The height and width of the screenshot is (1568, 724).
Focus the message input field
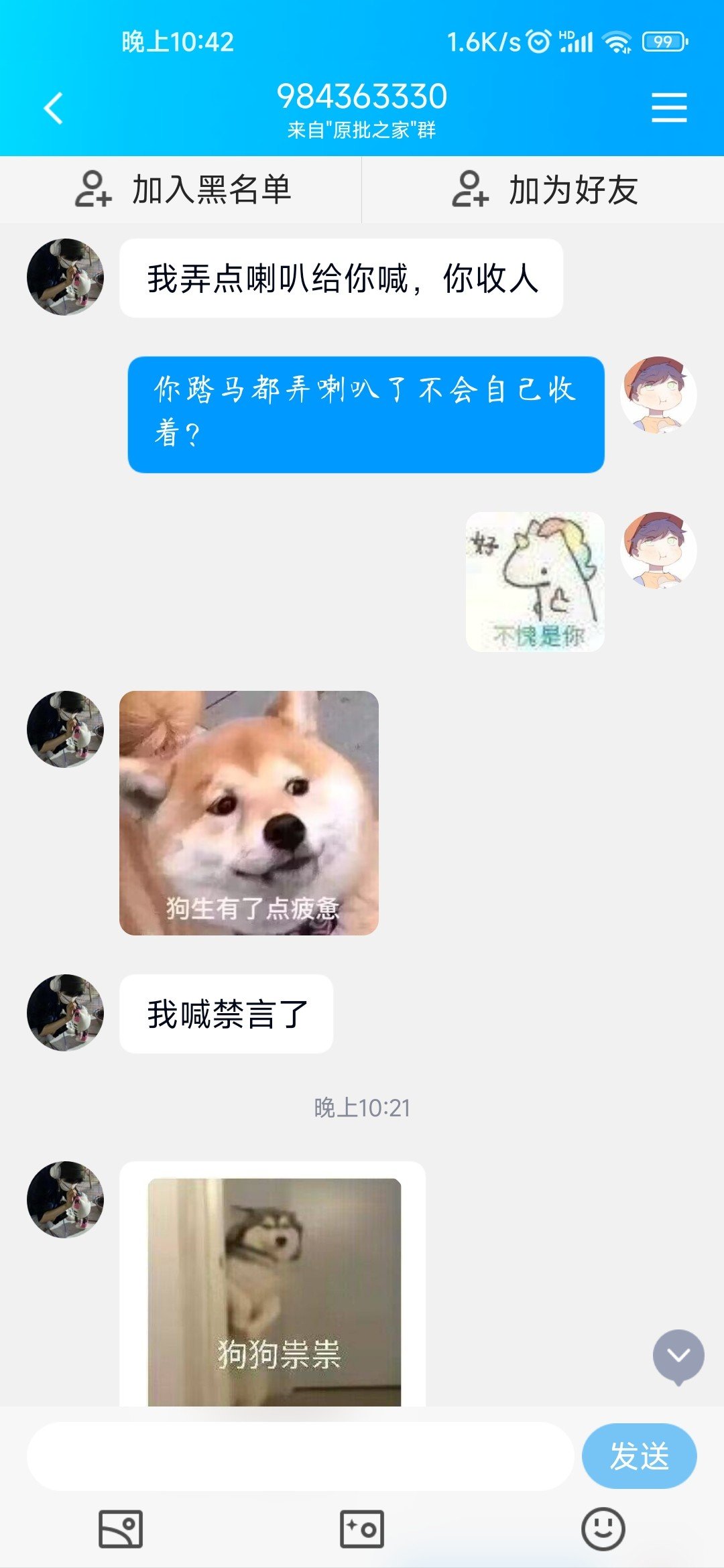[300, 1456]
